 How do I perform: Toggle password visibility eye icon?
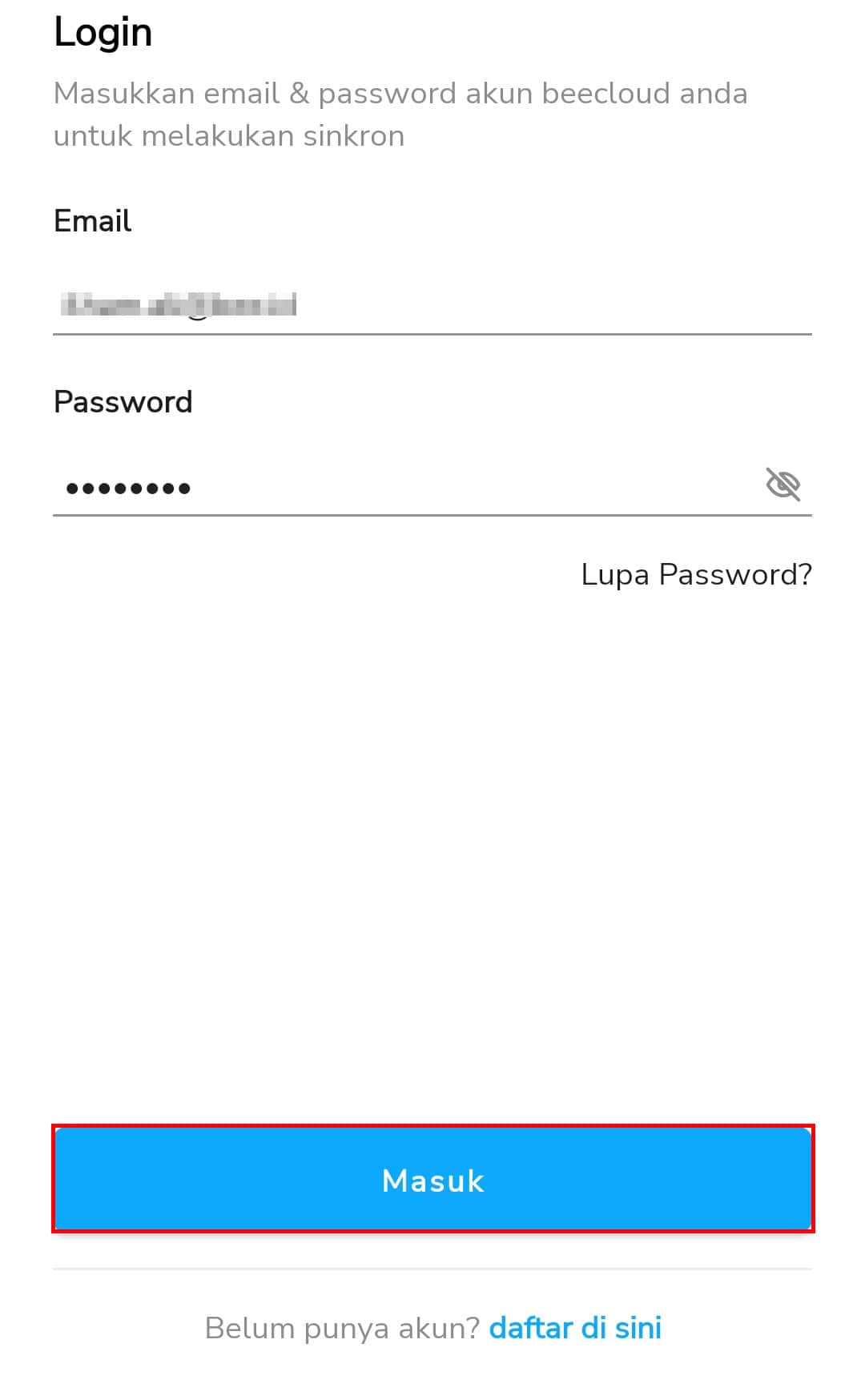click(x=783, y=484)
